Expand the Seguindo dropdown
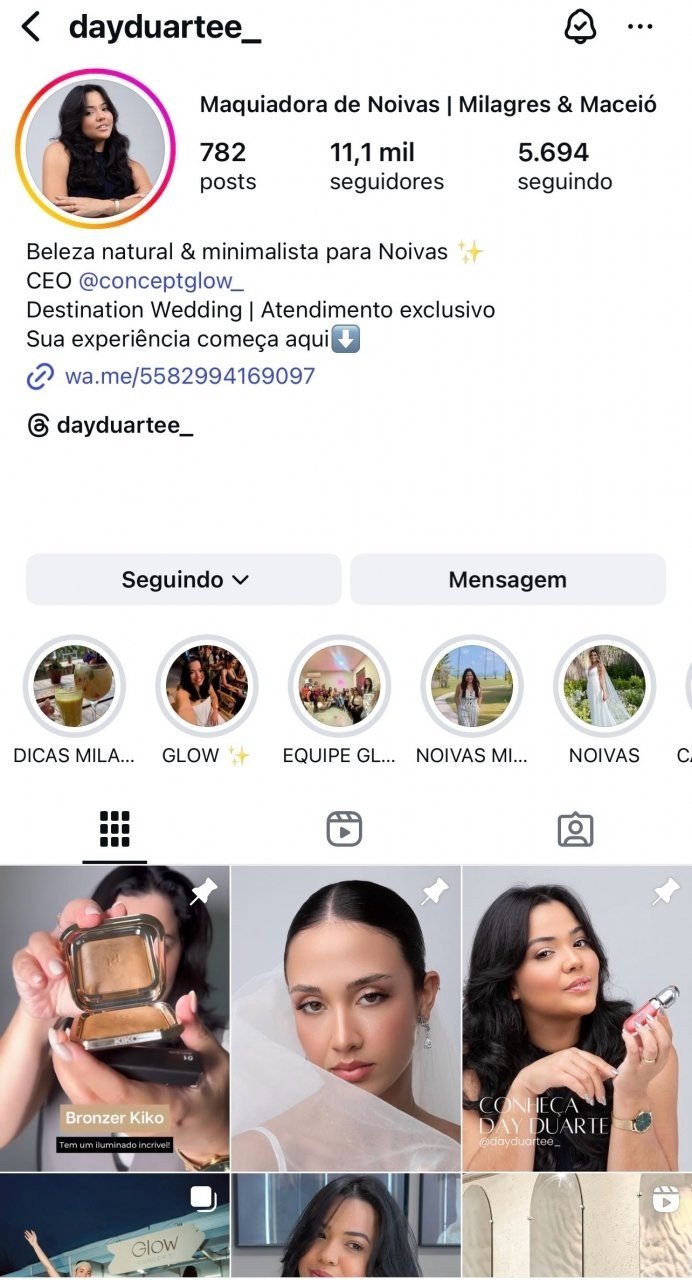 tap(184, 580)
